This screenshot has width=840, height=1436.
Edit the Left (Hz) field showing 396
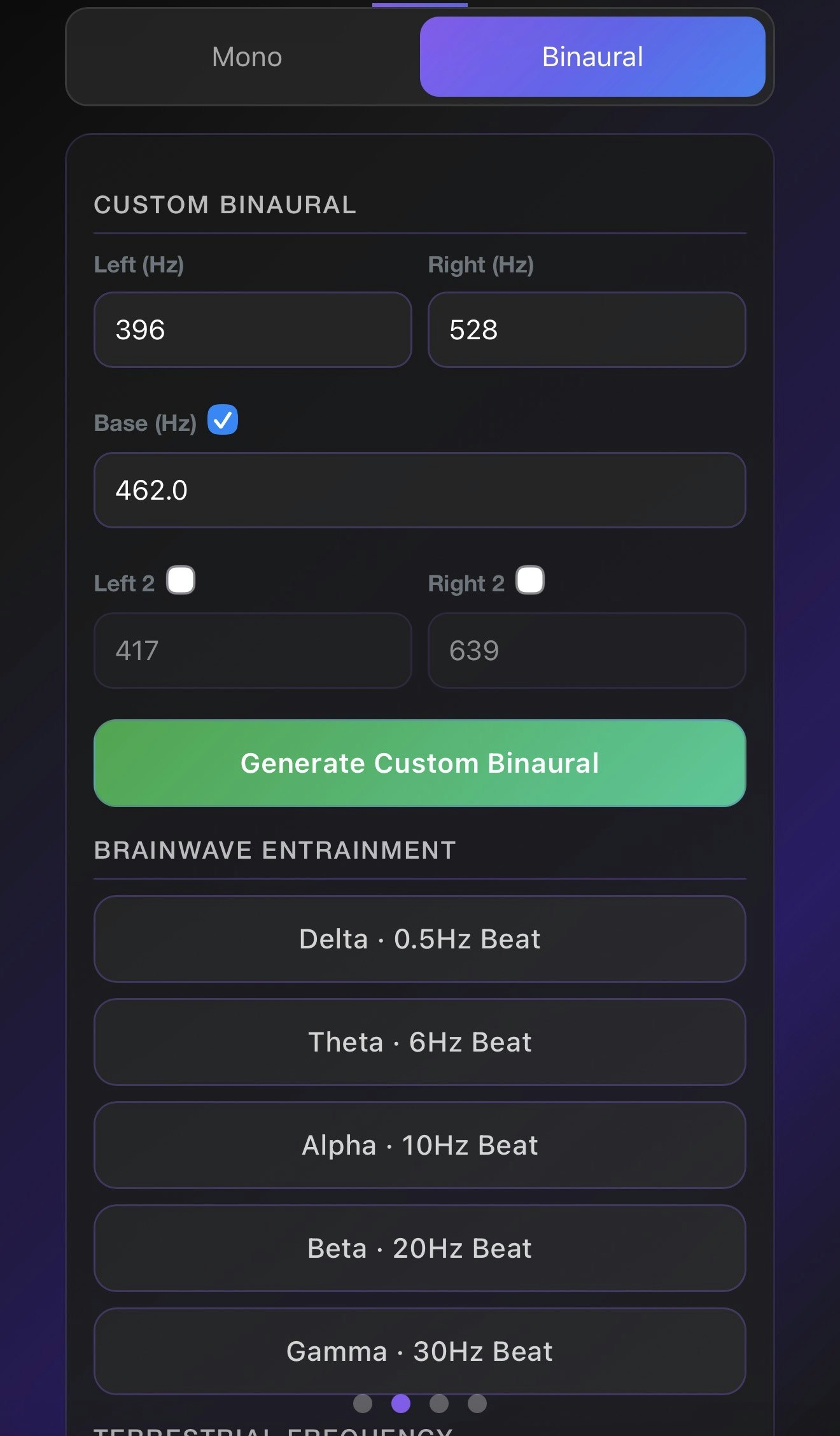tap(253, 330)
